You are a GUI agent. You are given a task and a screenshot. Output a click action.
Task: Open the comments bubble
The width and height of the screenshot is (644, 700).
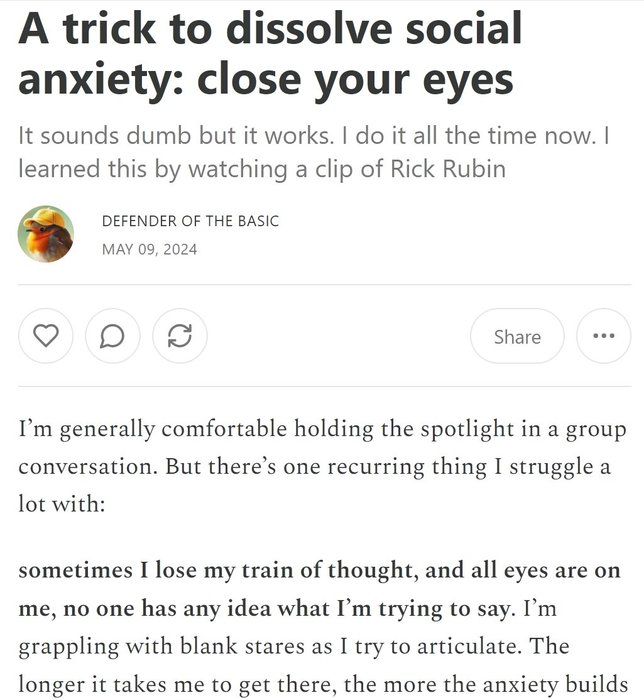(113, 336)
